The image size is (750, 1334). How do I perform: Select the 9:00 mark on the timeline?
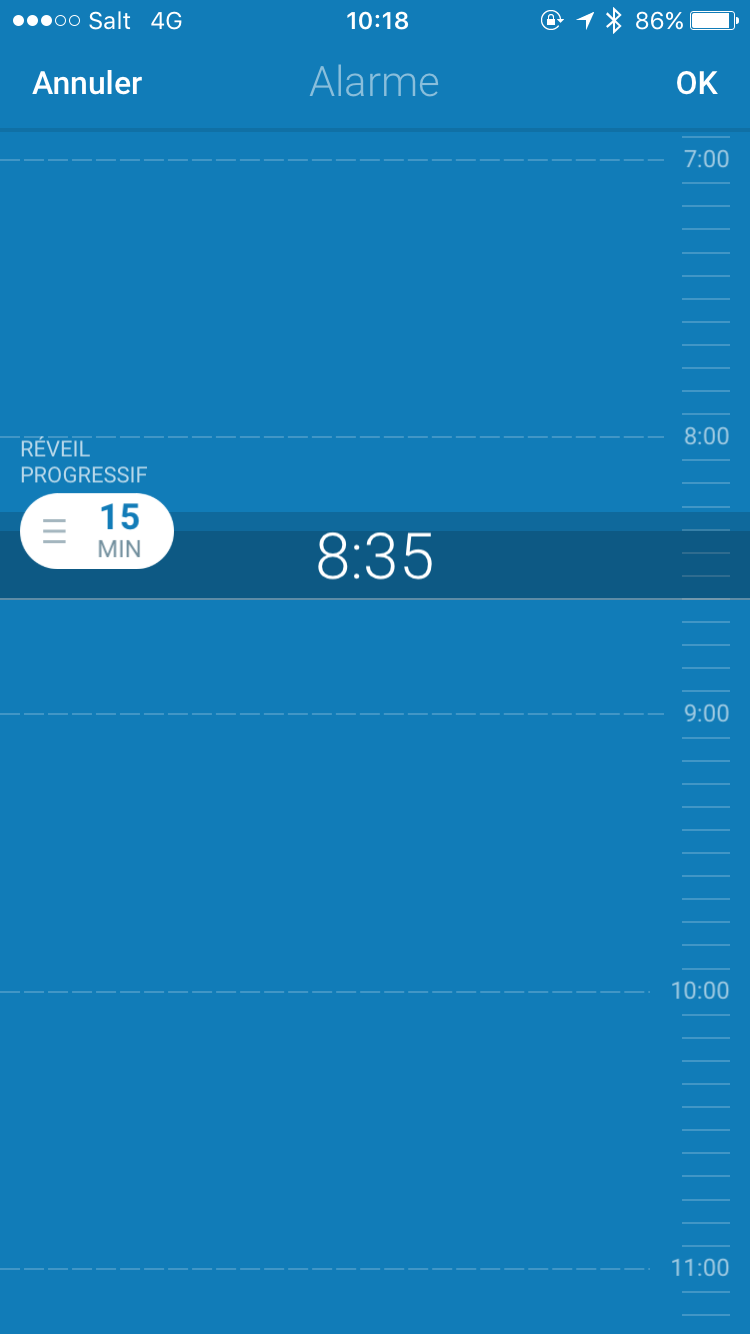(x=706, y=714)
